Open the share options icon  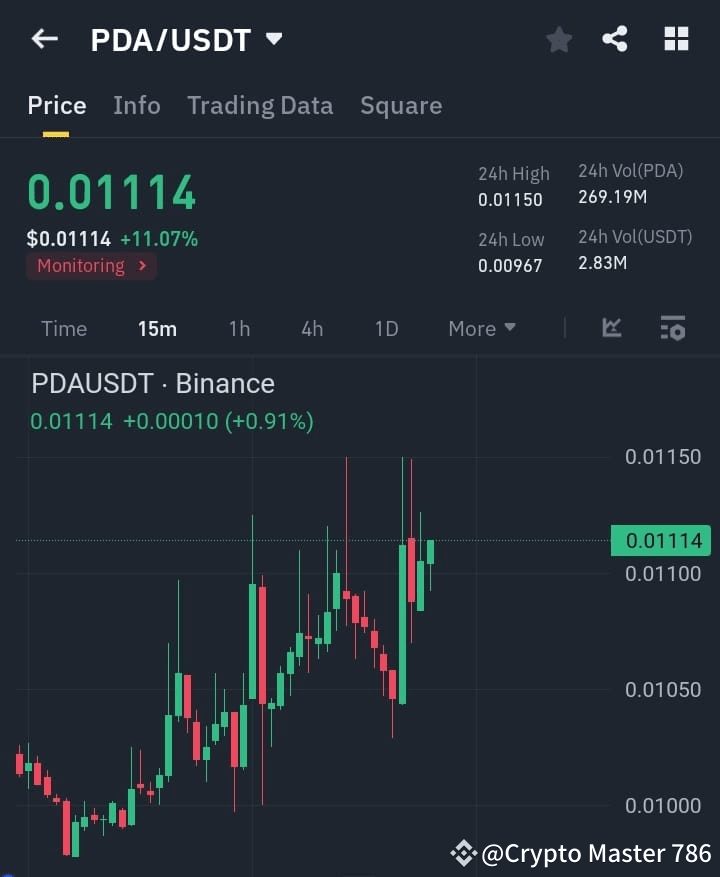pos(615,39)
